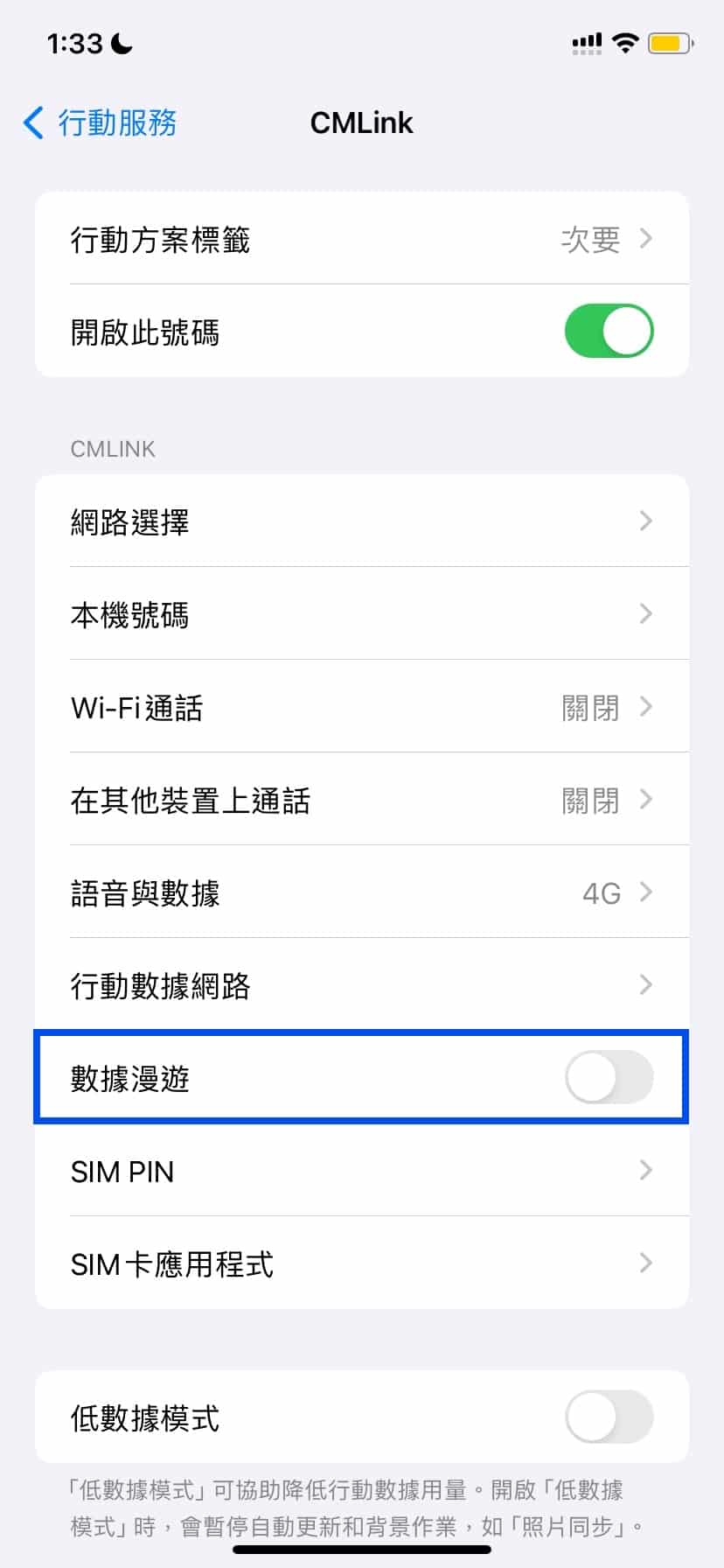Turn on 低數據模式

tap(609, 1417)
